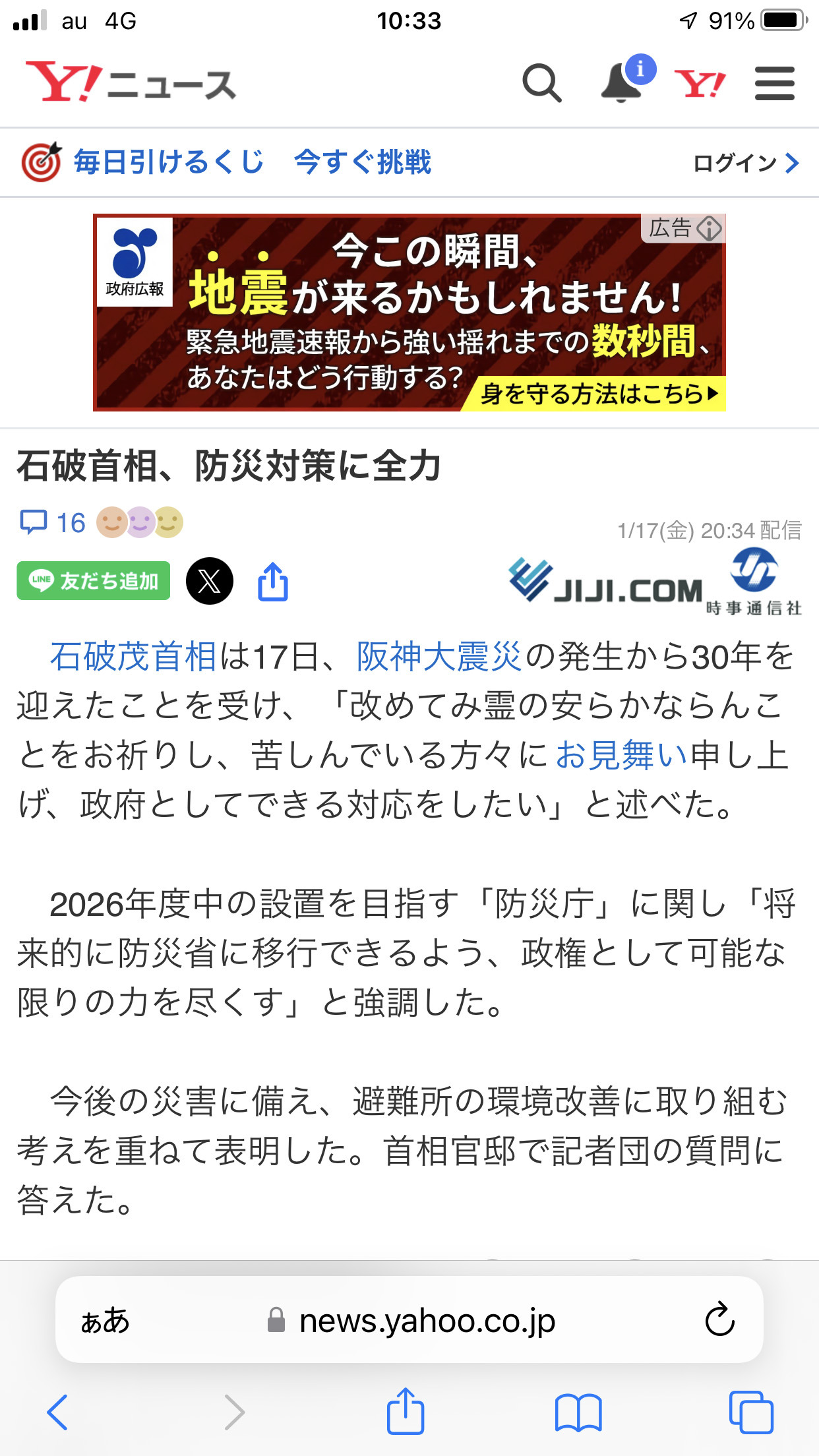Open the ad info icon next to 広告
The width and height of the screenshot is (819, 1456).
[x=710, y=228]
